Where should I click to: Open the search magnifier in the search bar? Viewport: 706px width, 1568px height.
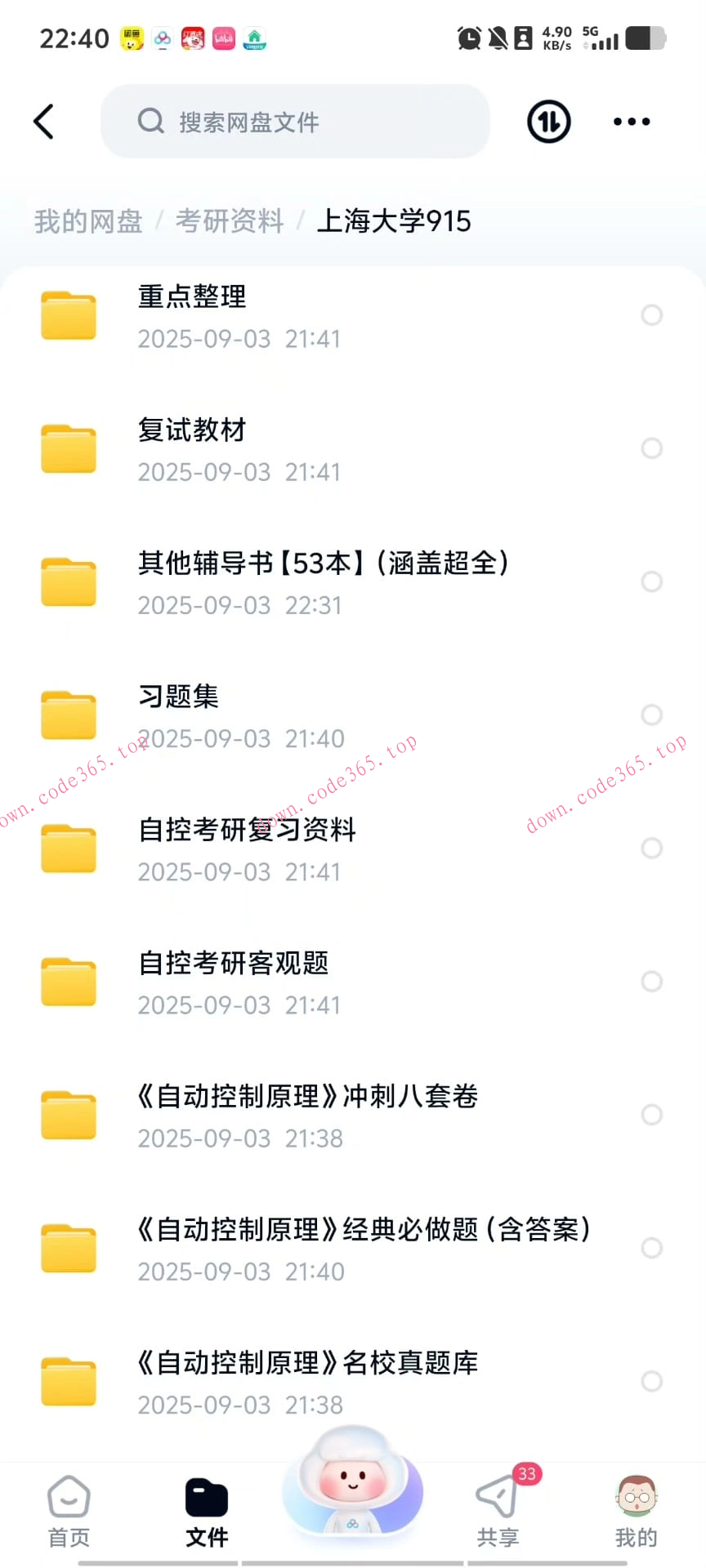tap(150, 121)
